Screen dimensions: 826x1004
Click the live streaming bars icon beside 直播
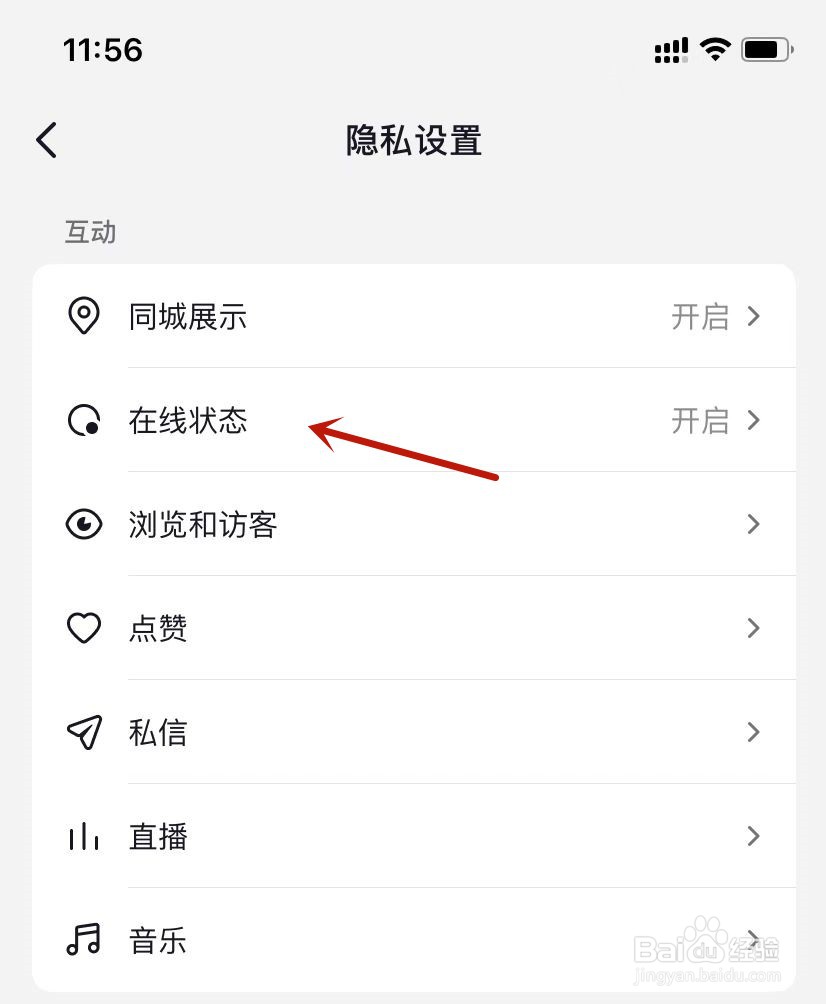(x=84, y=837)
